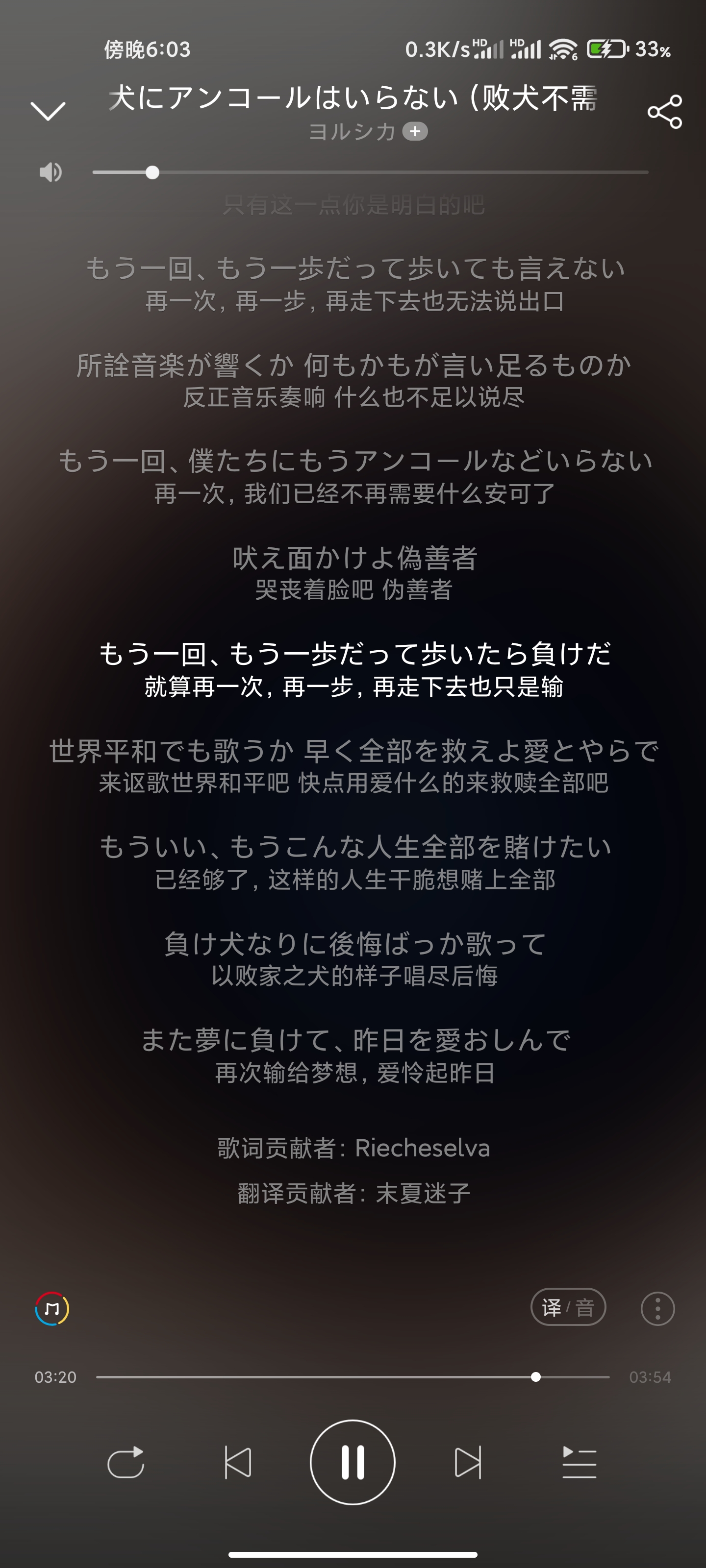The width and height of the screenshot is (706, 1568).
Task: Open the play queue list
Action: pos(579,1462)
